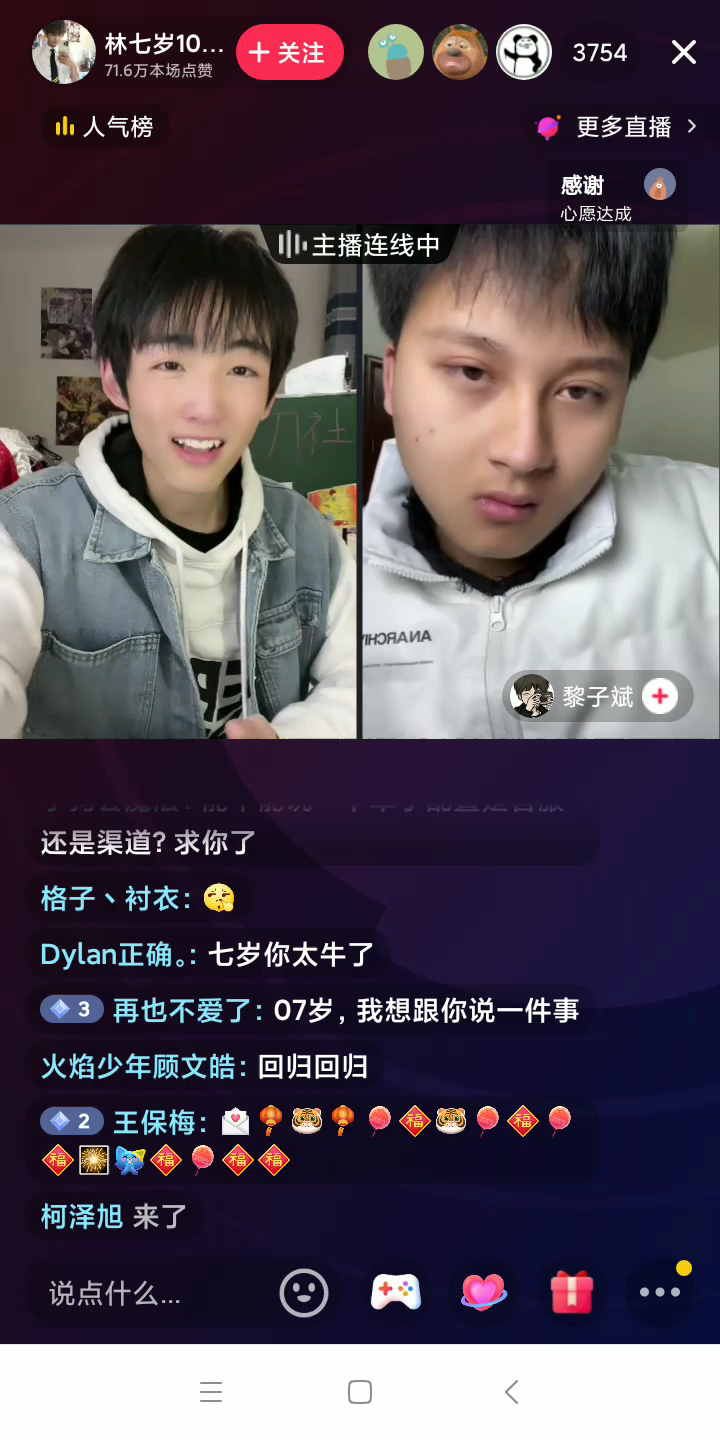Open the game controller interactions
The width and height of the screenshot is (720, 1440).
click(396, 1292)
